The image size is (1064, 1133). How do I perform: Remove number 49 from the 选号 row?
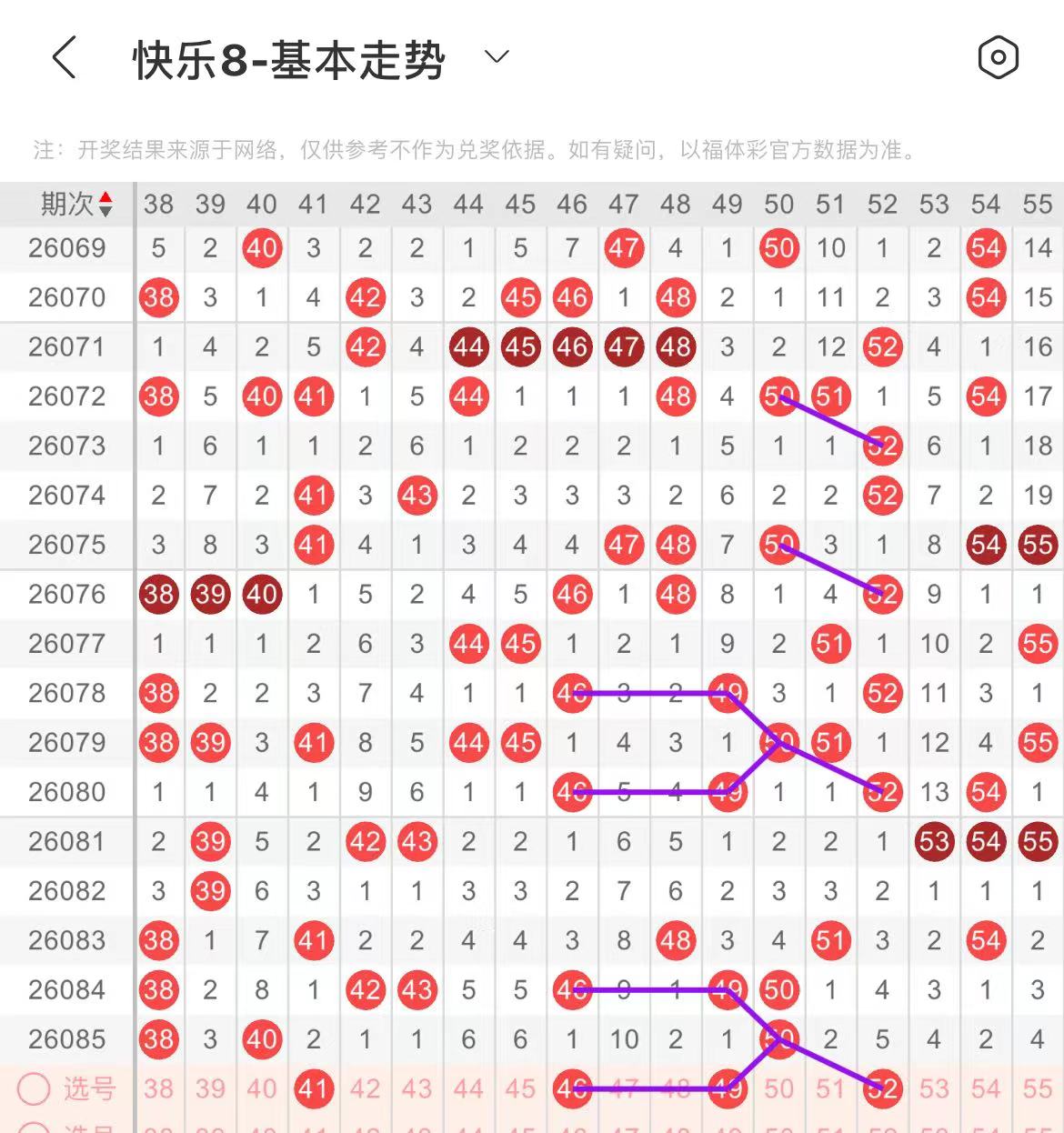pos(728,1088)
